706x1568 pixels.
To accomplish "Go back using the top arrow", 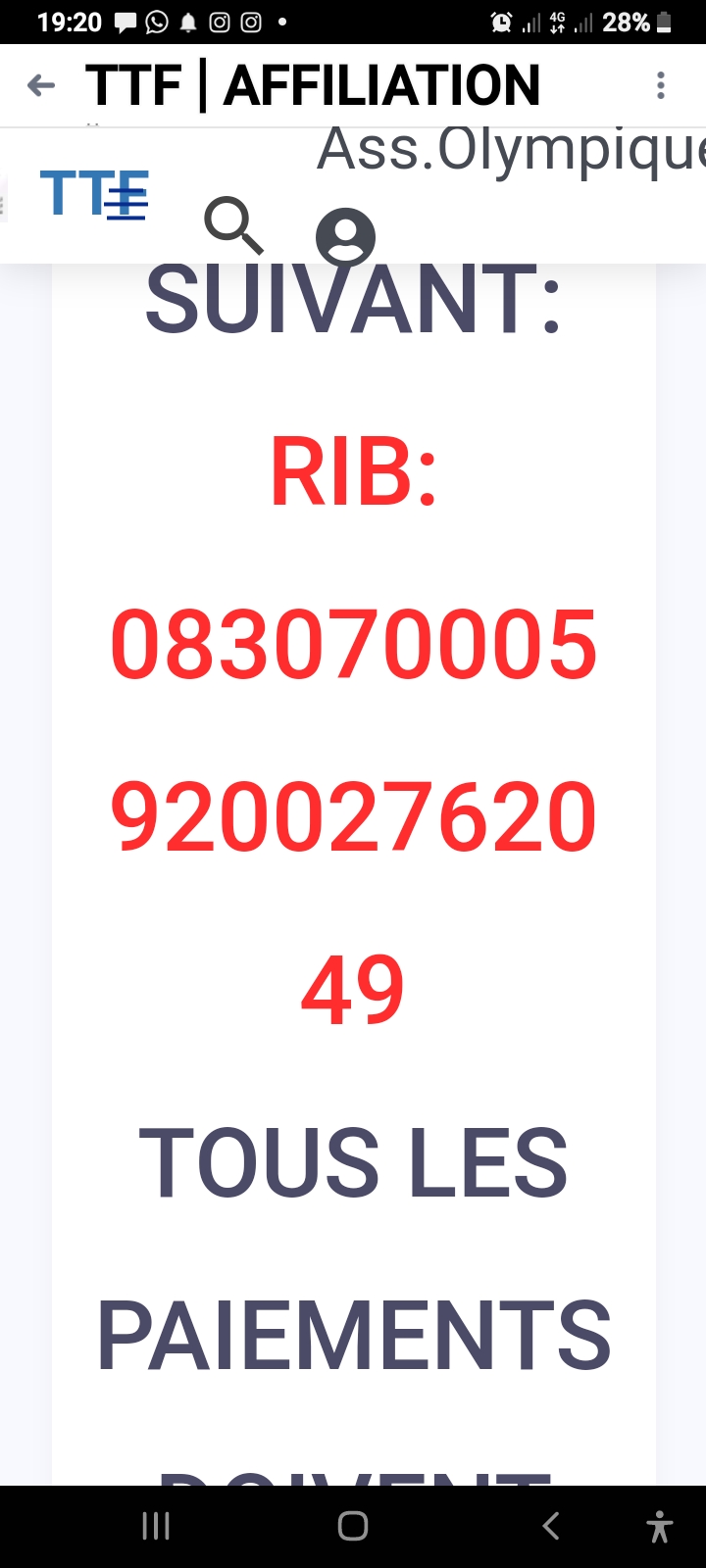I will (x=41, y=85).
